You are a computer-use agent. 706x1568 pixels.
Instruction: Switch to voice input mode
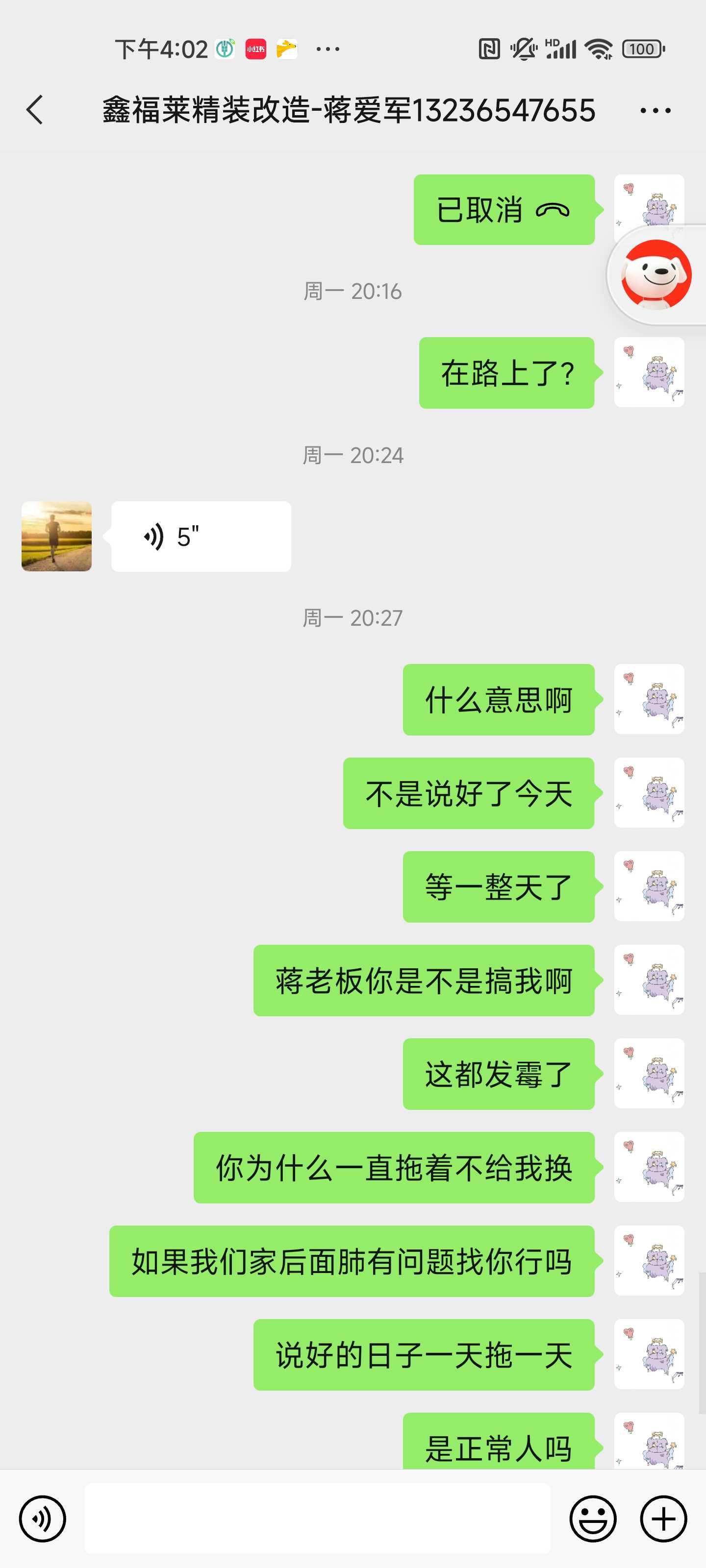(x=42, y=1519)
